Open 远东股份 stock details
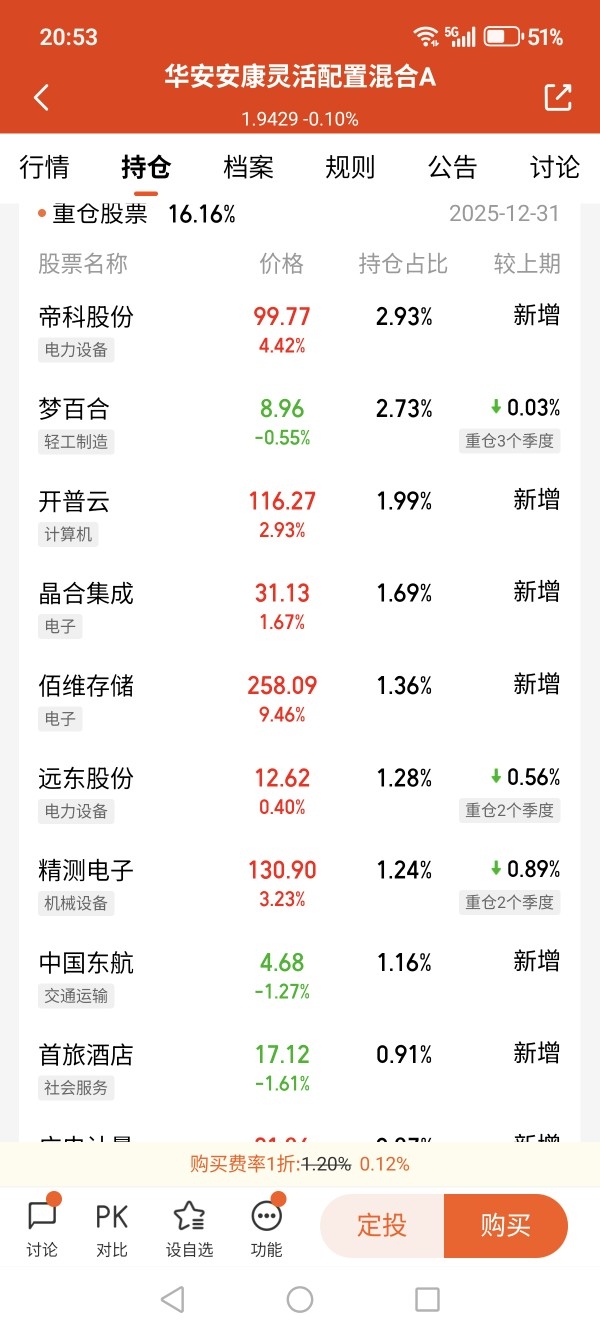600x1332 pixels. coord(300,793)
